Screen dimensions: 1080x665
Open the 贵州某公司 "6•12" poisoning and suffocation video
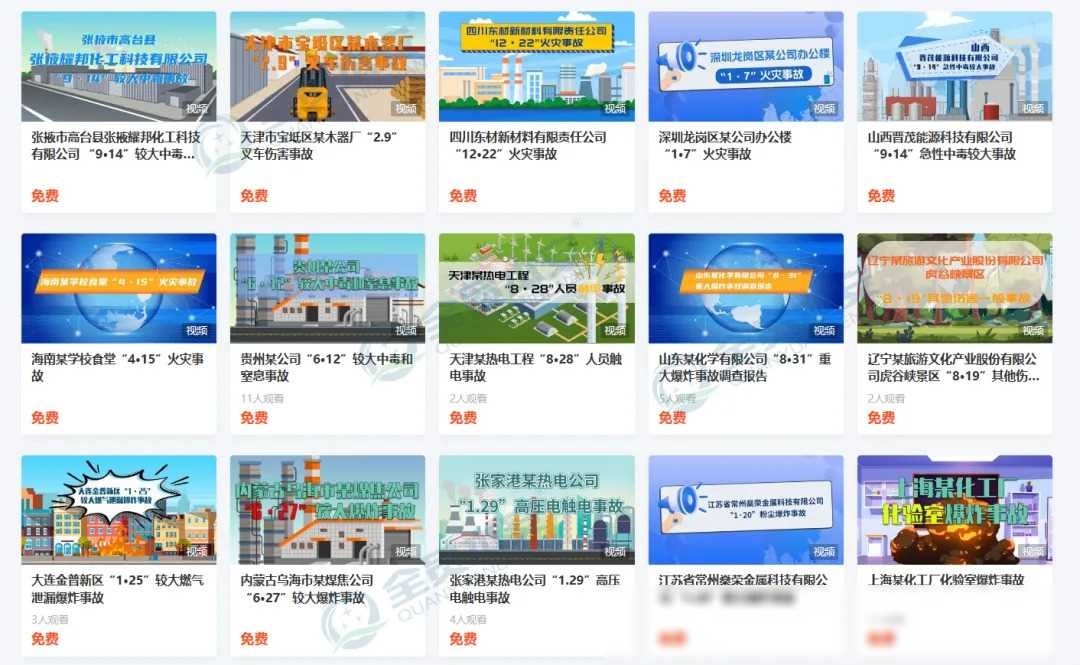tap(327, 288)
